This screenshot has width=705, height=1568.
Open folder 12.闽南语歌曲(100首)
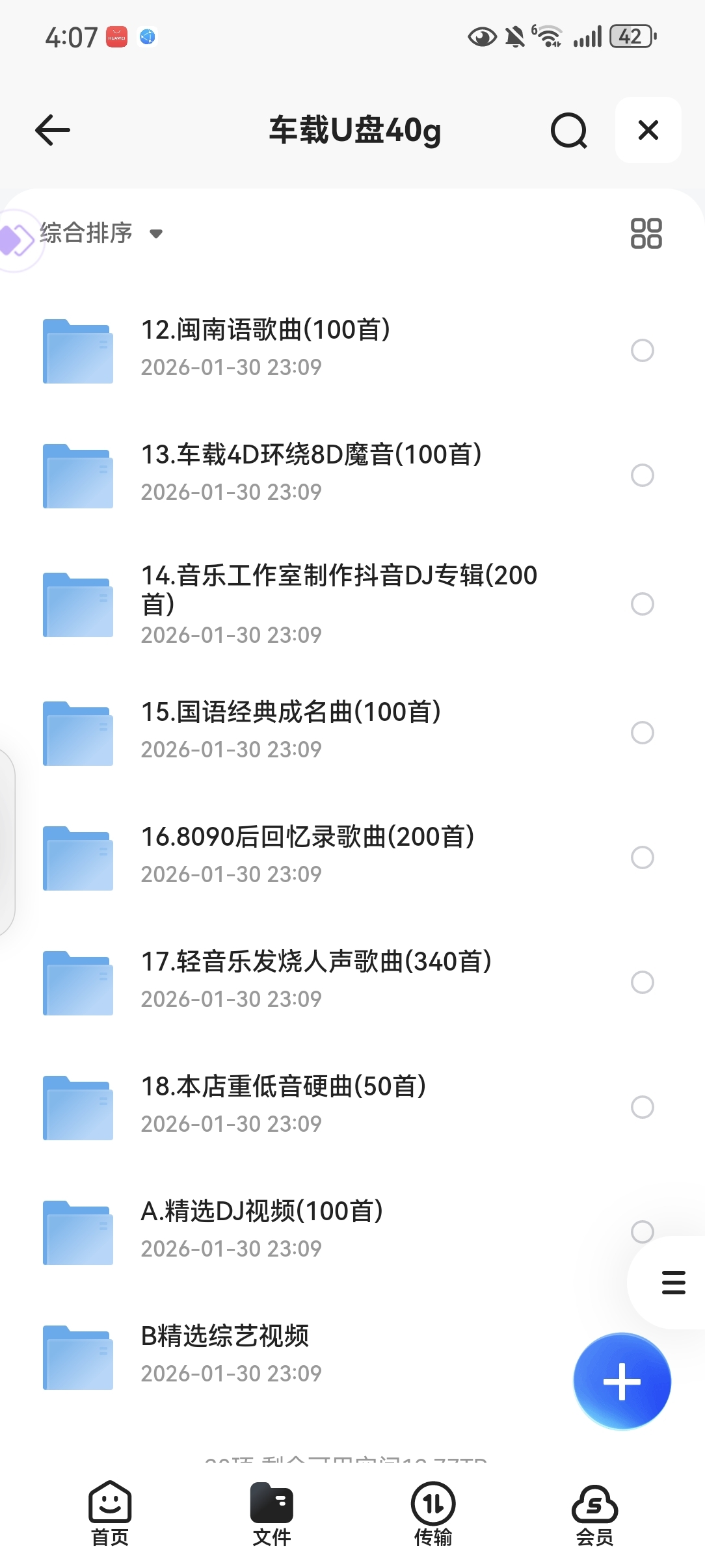tap(265, 330)
